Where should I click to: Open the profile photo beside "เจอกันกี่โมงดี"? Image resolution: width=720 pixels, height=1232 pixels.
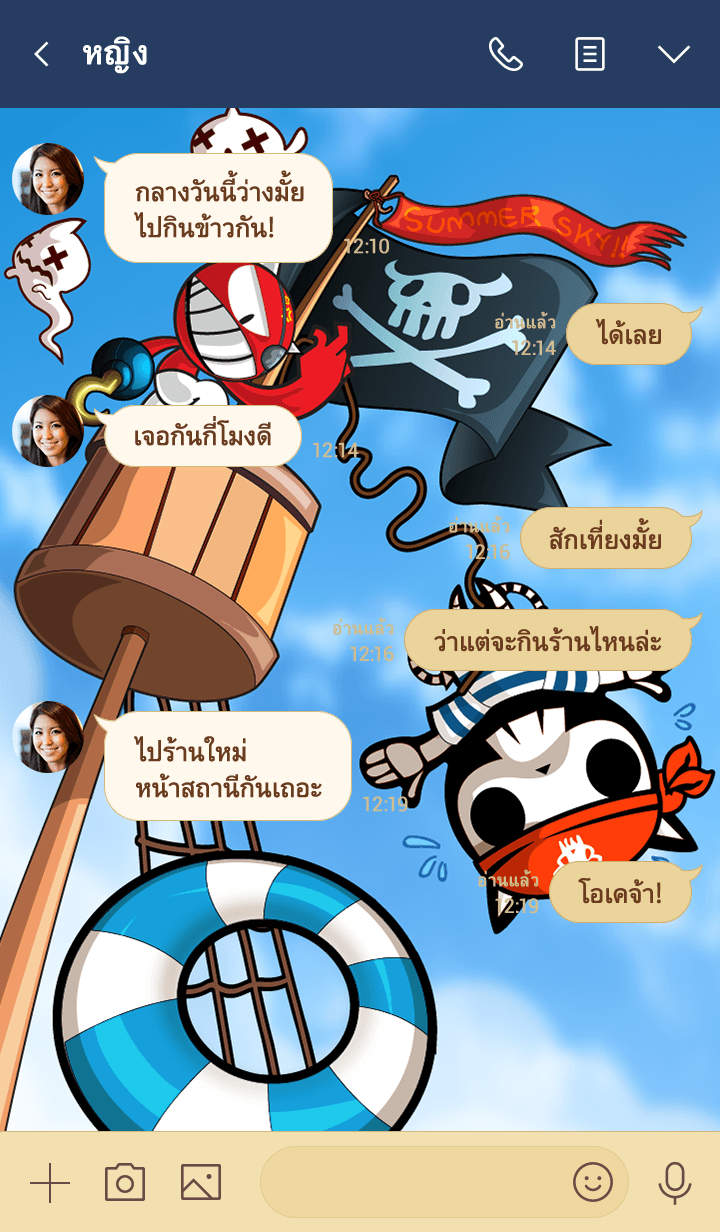coord(48,431)
